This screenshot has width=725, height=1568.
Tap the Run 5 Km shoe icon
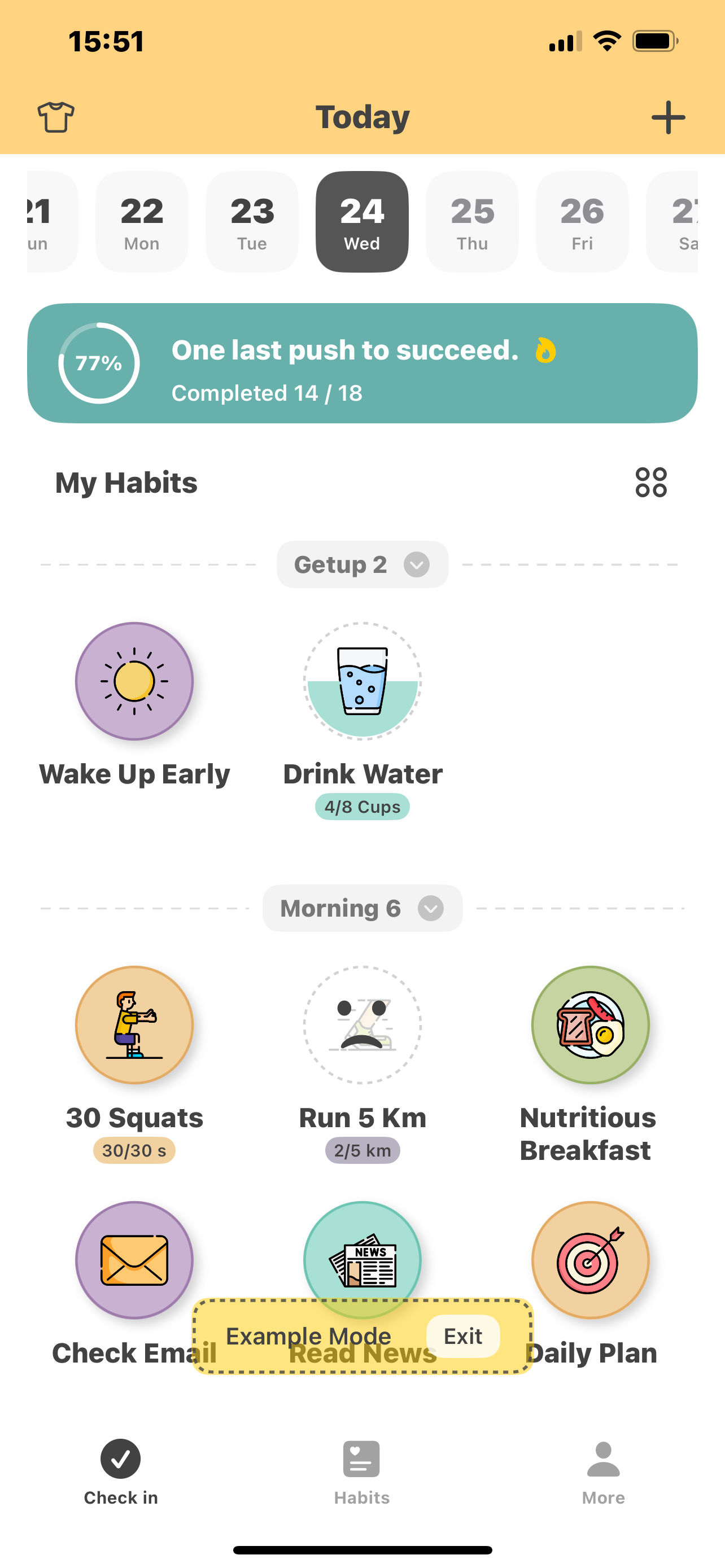click(x=362, y=1025)
